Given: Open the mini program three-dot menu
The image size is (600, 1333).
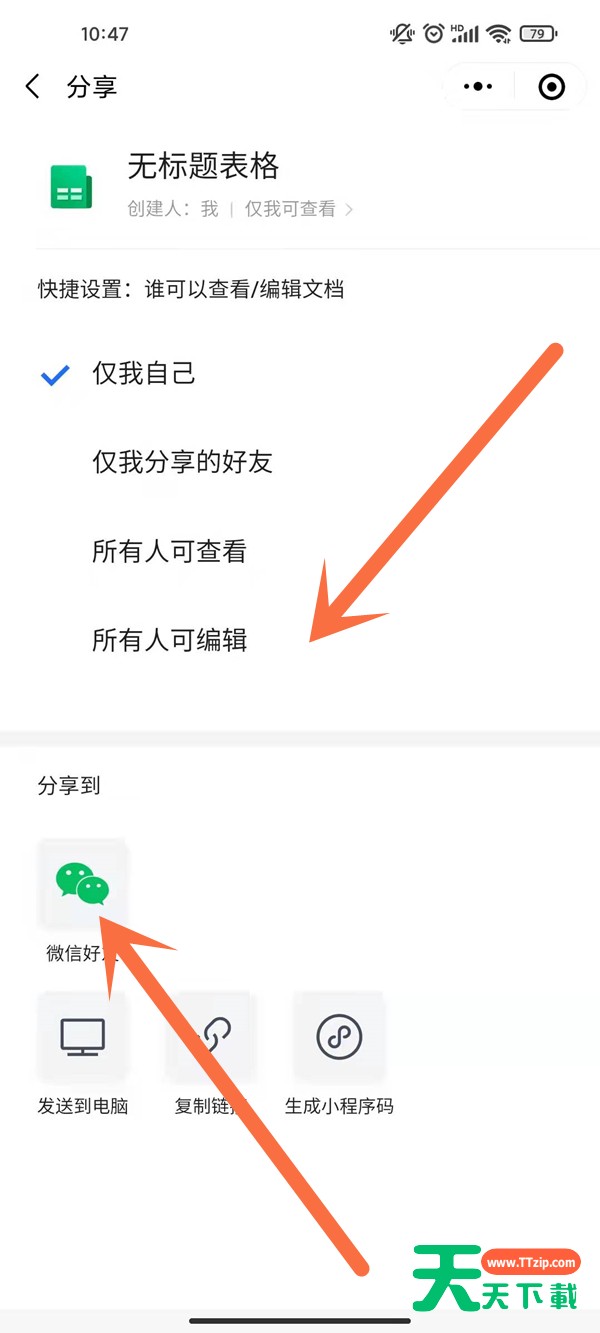Looking at the screenshot, I should (479, 87).
